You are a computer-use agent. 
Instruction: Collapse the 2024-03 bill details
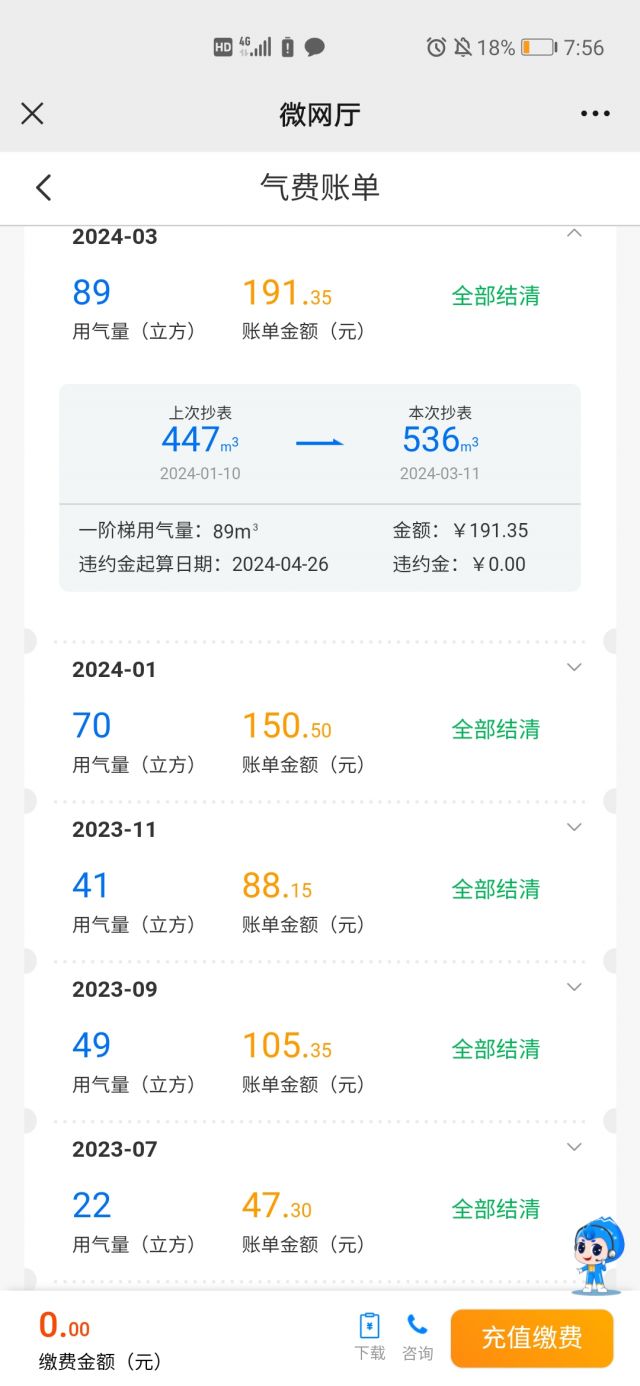[x=574, y=234]
